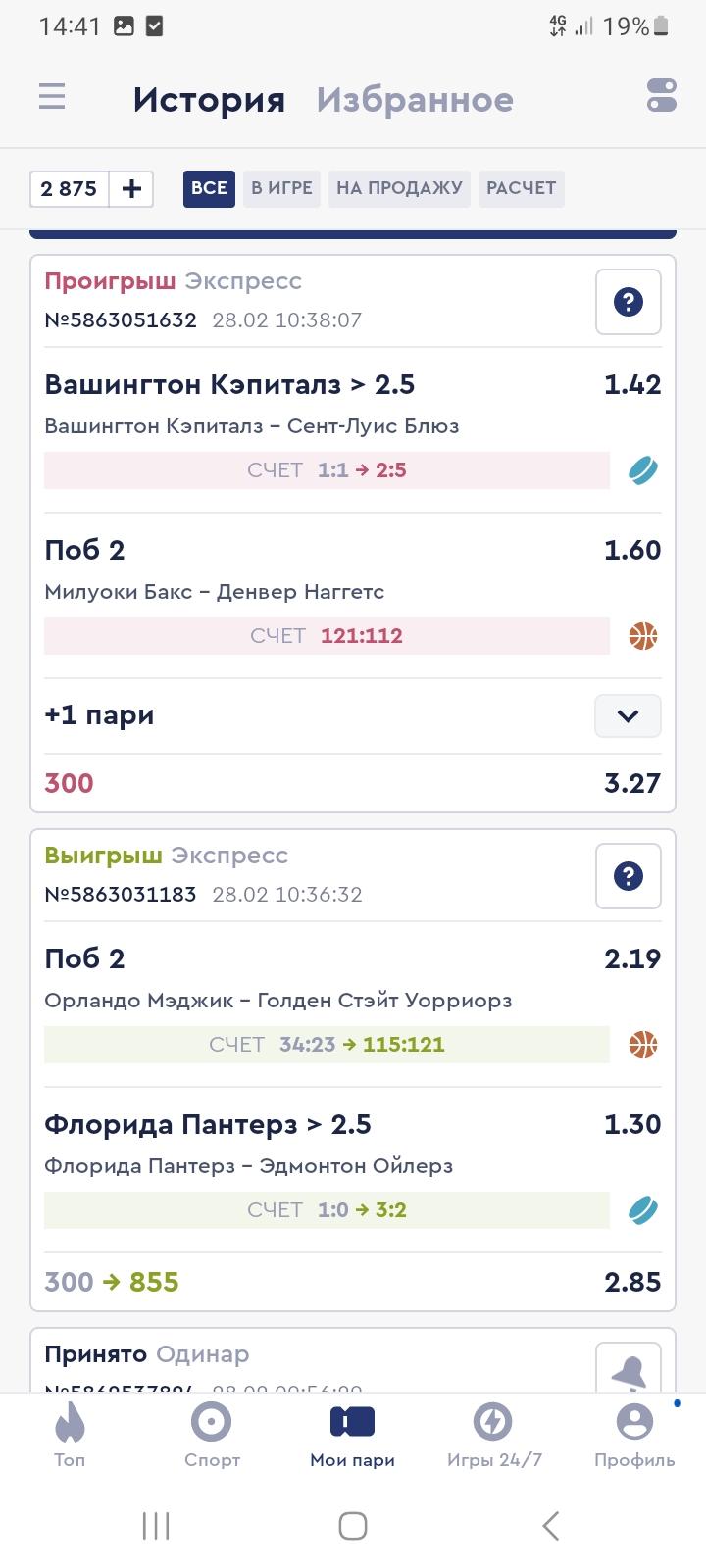Expand the +1 пари hidden selection
This screenshot has height=1568, width=706.
pos(629,716)
